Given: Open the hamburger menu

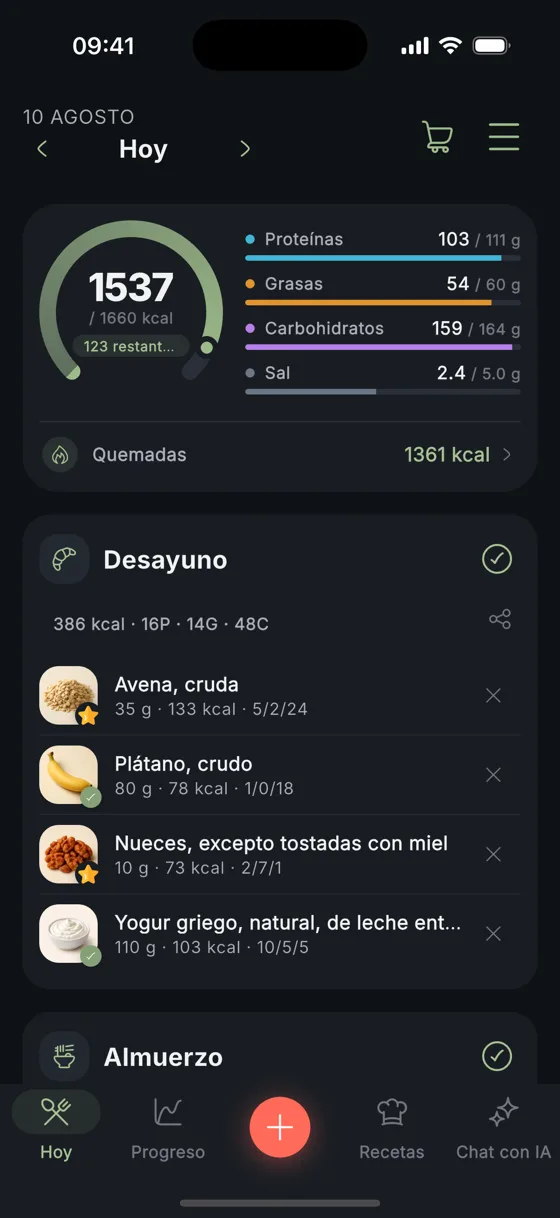Looking at the screenshot, I should [504, 137].
